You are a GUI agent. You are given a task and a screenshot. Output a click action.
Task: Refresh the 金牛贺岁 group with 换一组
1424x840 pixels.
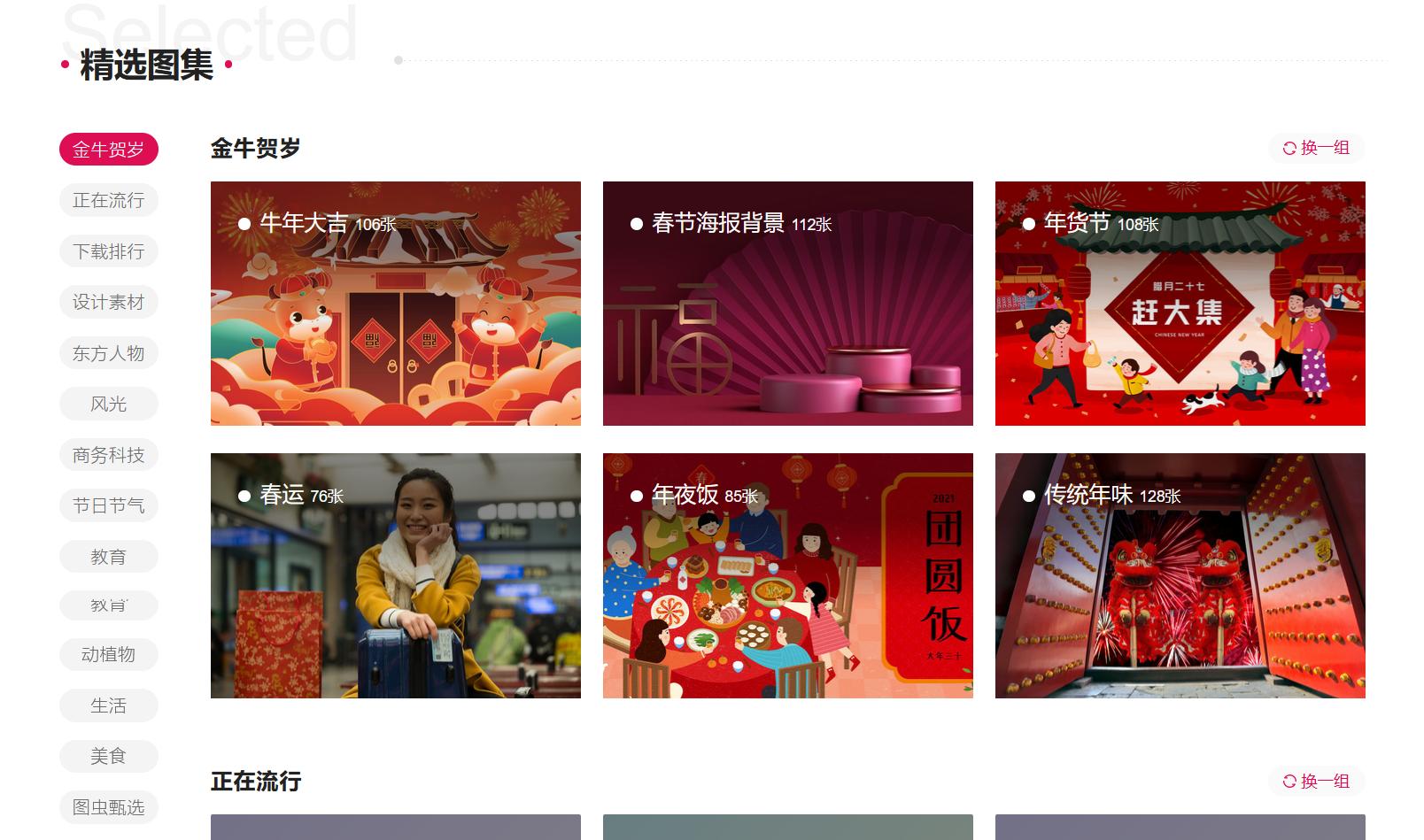pos(1316,148)
